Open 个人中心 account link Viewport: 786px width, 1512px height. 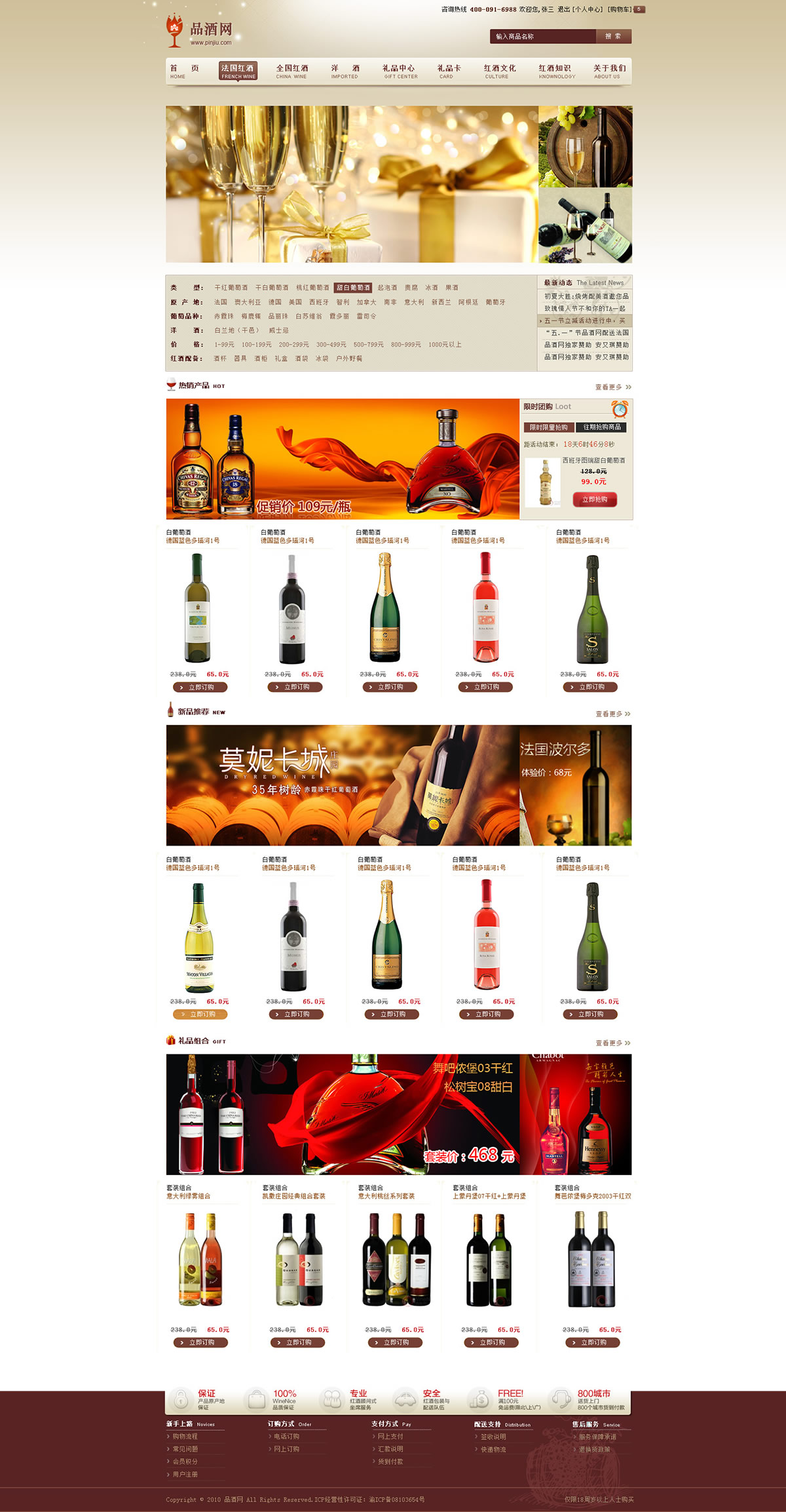(x=588, y=9)
